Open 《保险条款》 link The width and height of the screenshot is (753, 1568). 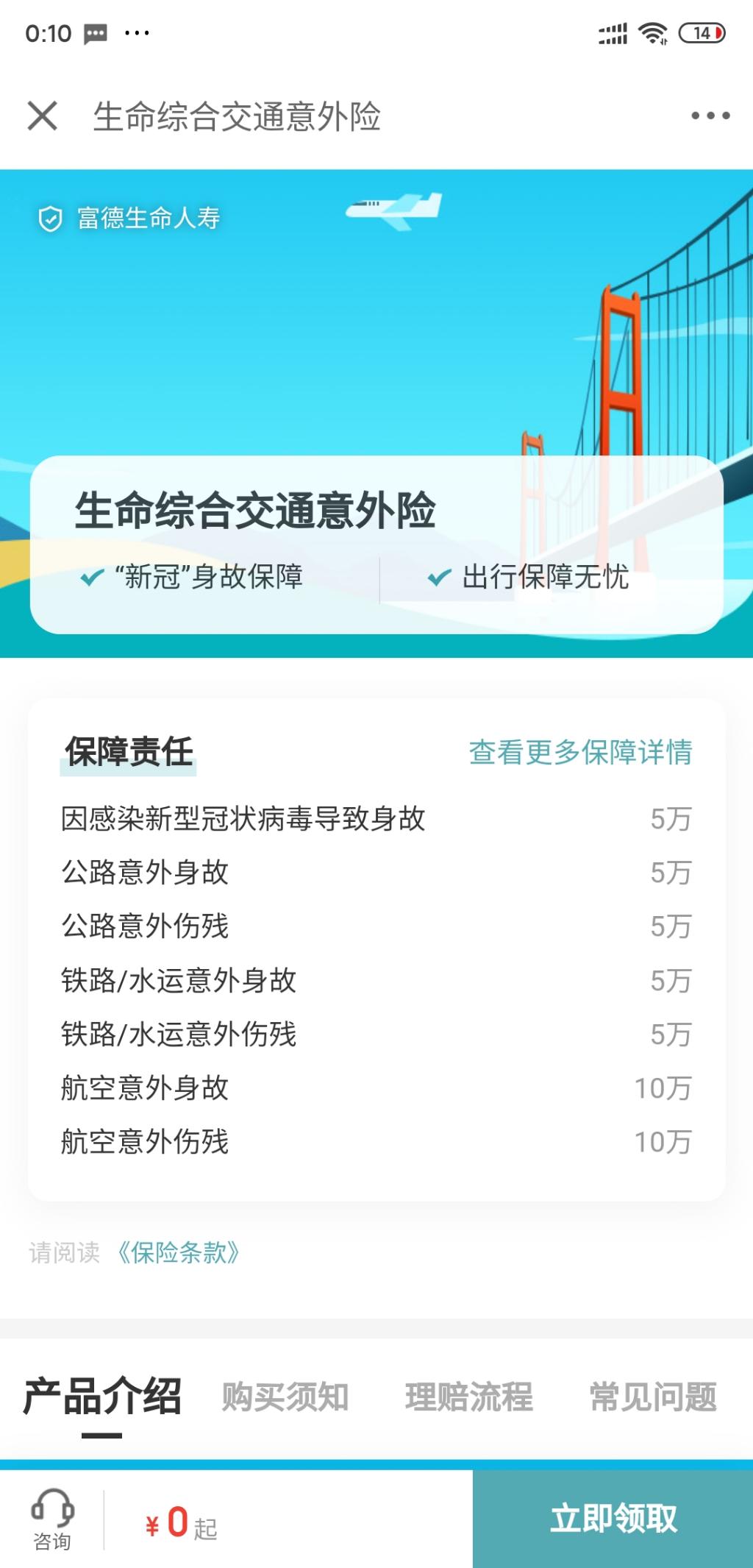coord(178,1252)
